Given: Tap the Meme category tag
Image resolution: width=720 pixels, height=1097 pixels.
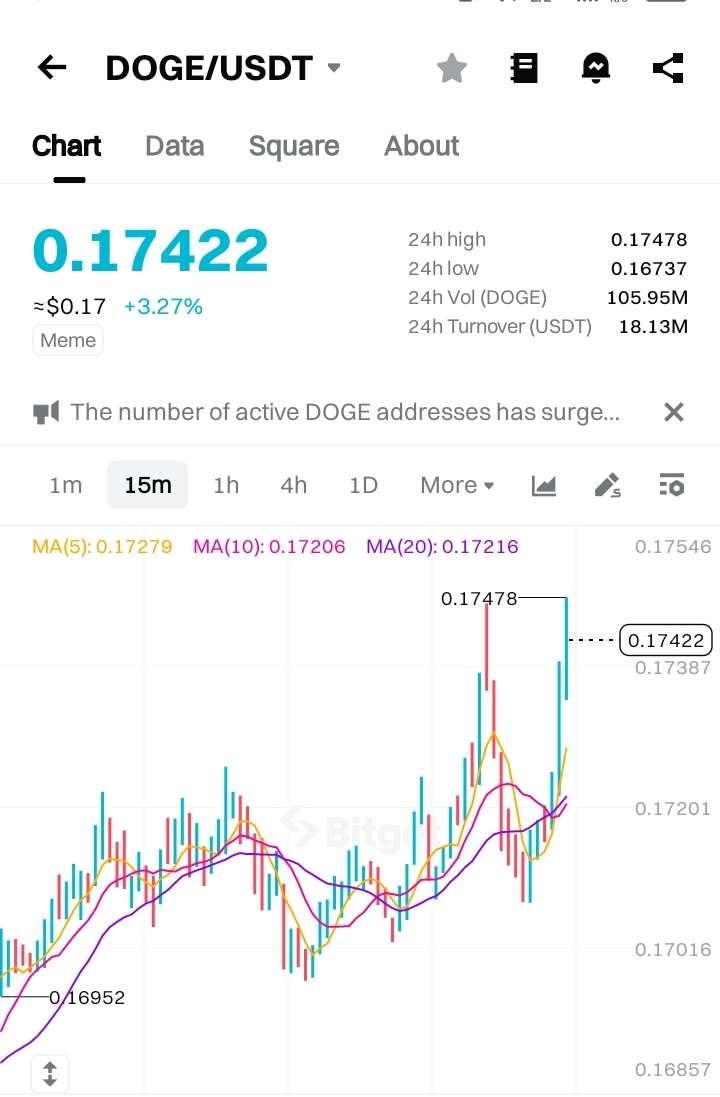Looking at the screenshot, I should [x=68, y=340].
